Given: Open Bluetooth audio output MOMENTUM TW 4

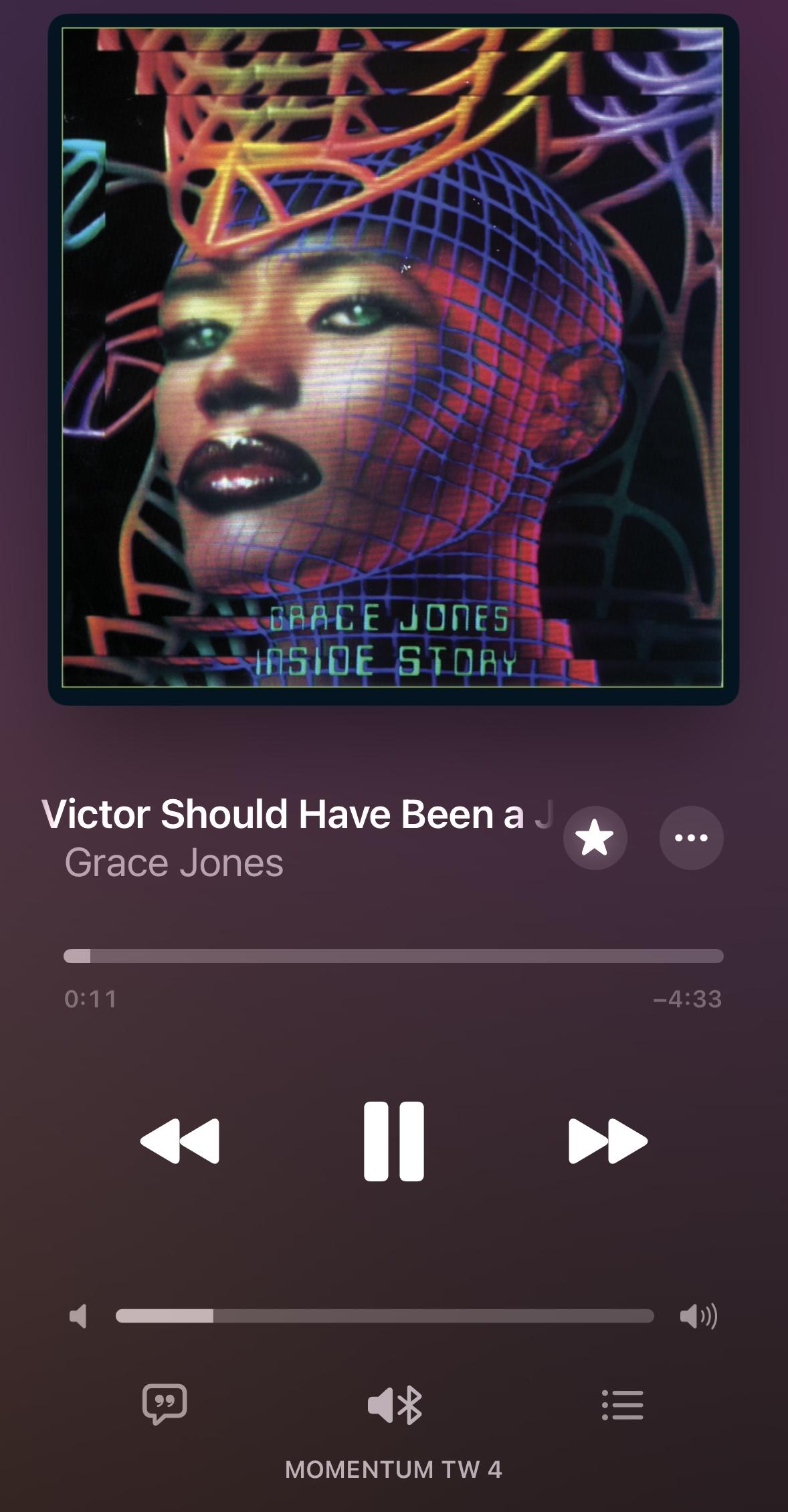Looking at the screenshot, I should [x=395, y=1405].
